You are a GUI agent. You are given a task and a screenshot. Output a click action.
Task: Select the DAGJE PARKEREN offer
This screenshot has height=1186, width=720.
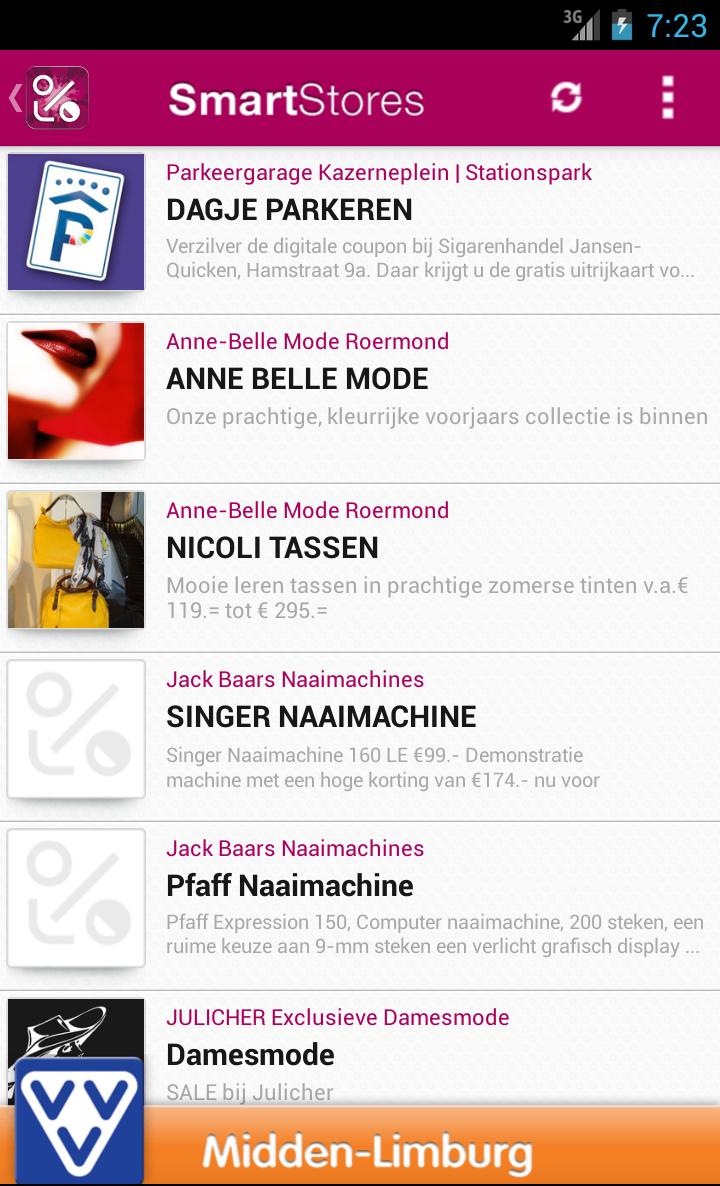point(289,210)
